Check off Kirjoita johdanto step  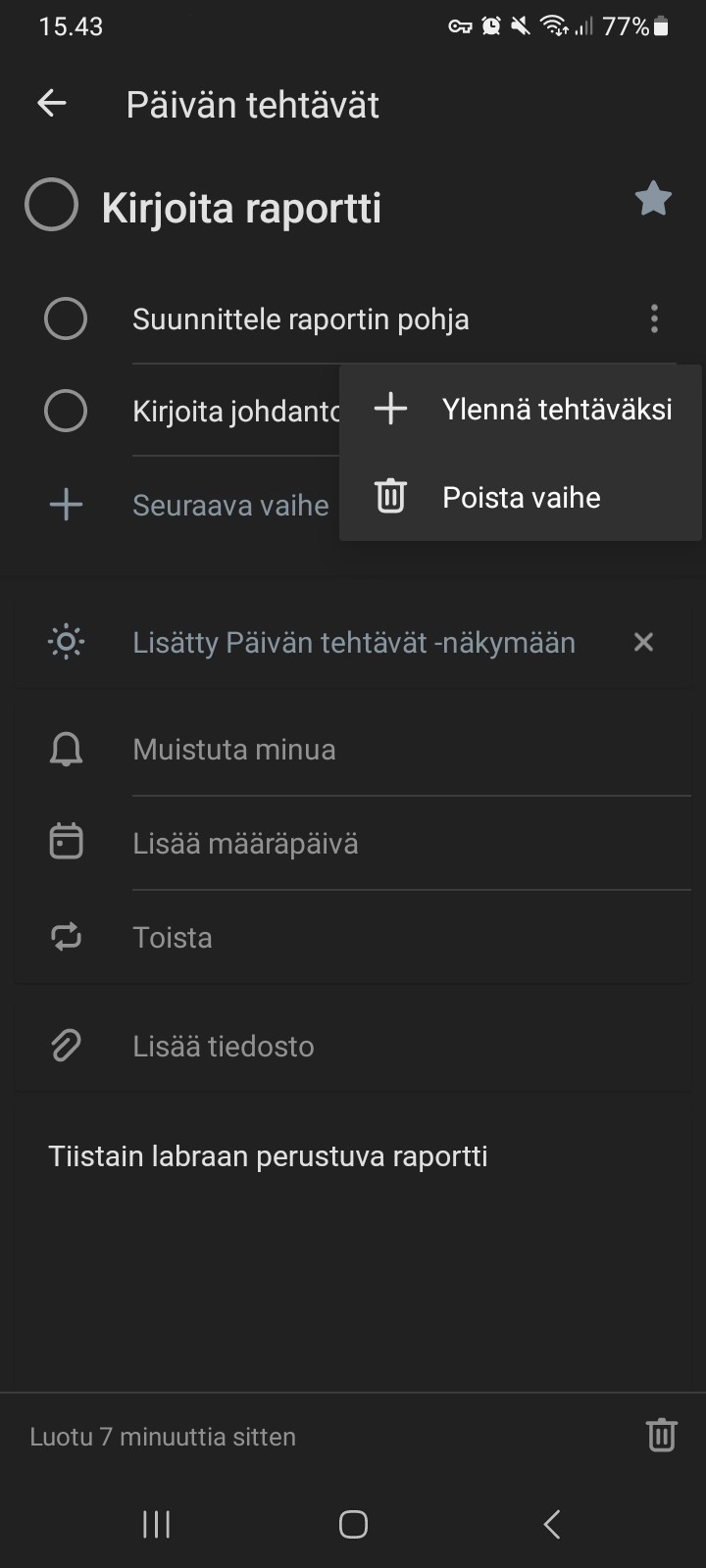click(66, 411)
